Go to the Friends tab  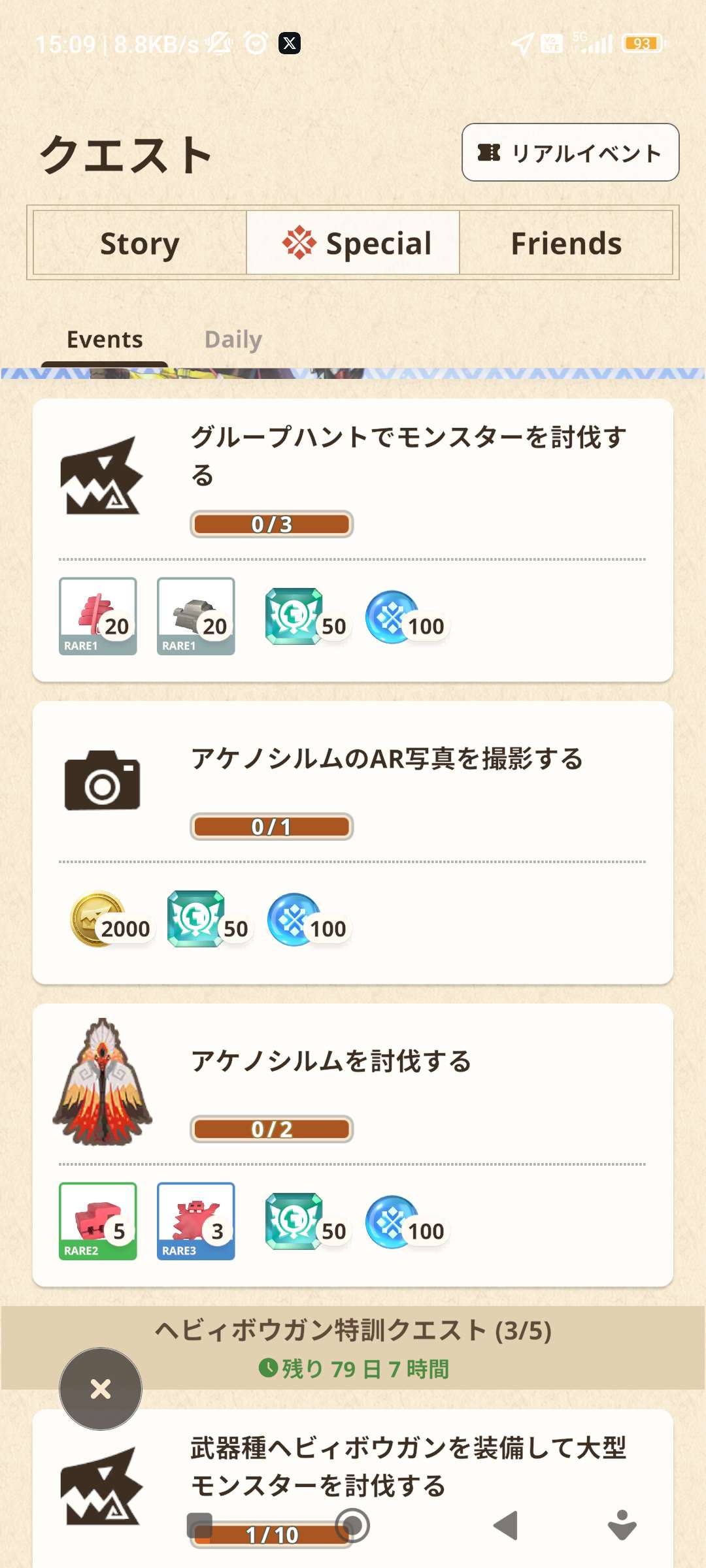[x=566, y=243]
